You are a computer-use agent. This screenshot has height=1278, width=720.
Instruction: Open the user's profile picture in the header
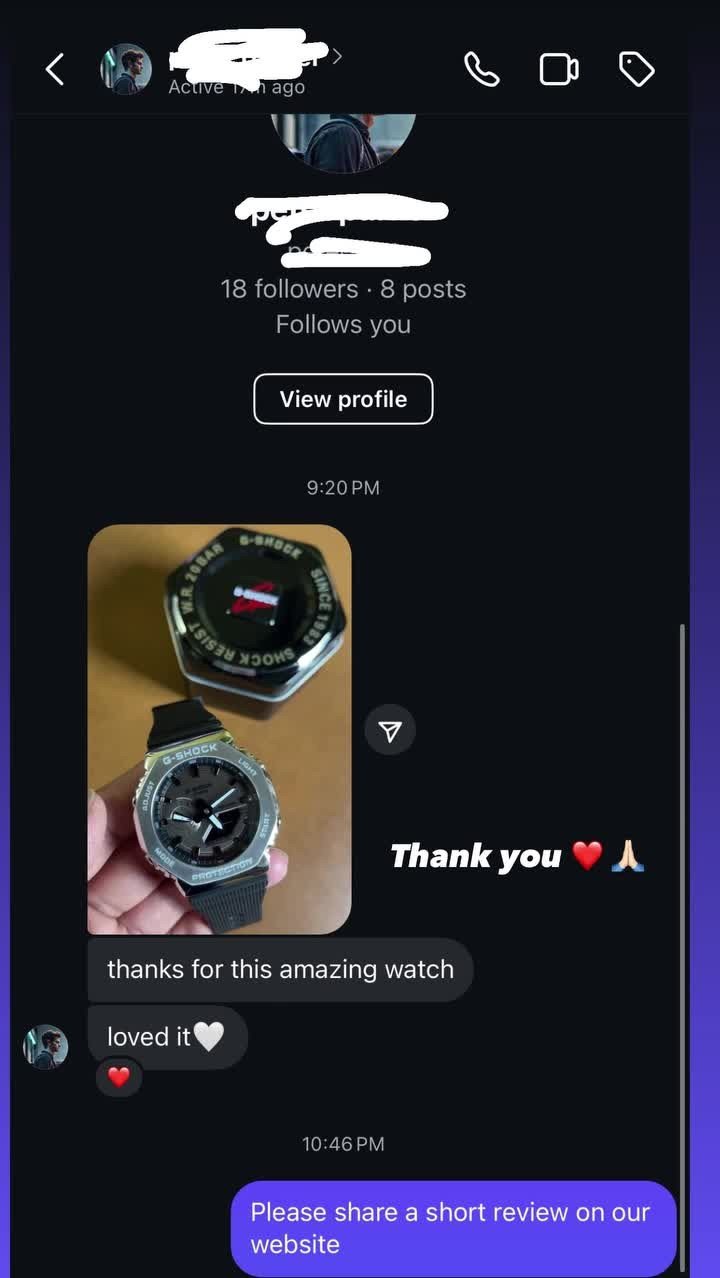pos(124,69)
